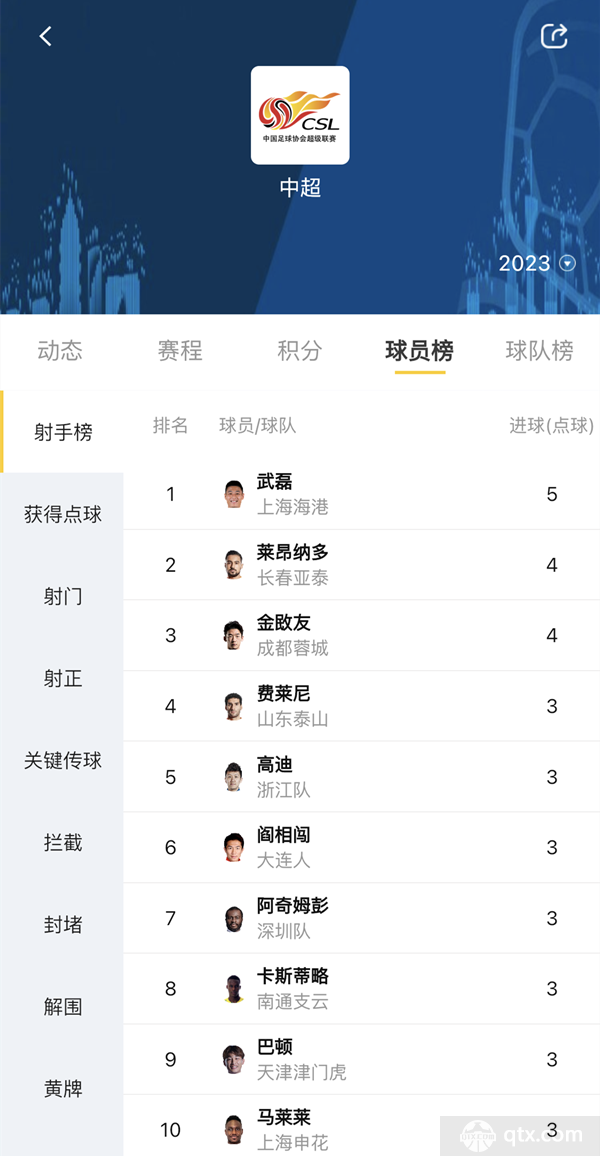Select 获得点球 in the side list
This screenshot has height=1156, width=600.
click(63, 514)
